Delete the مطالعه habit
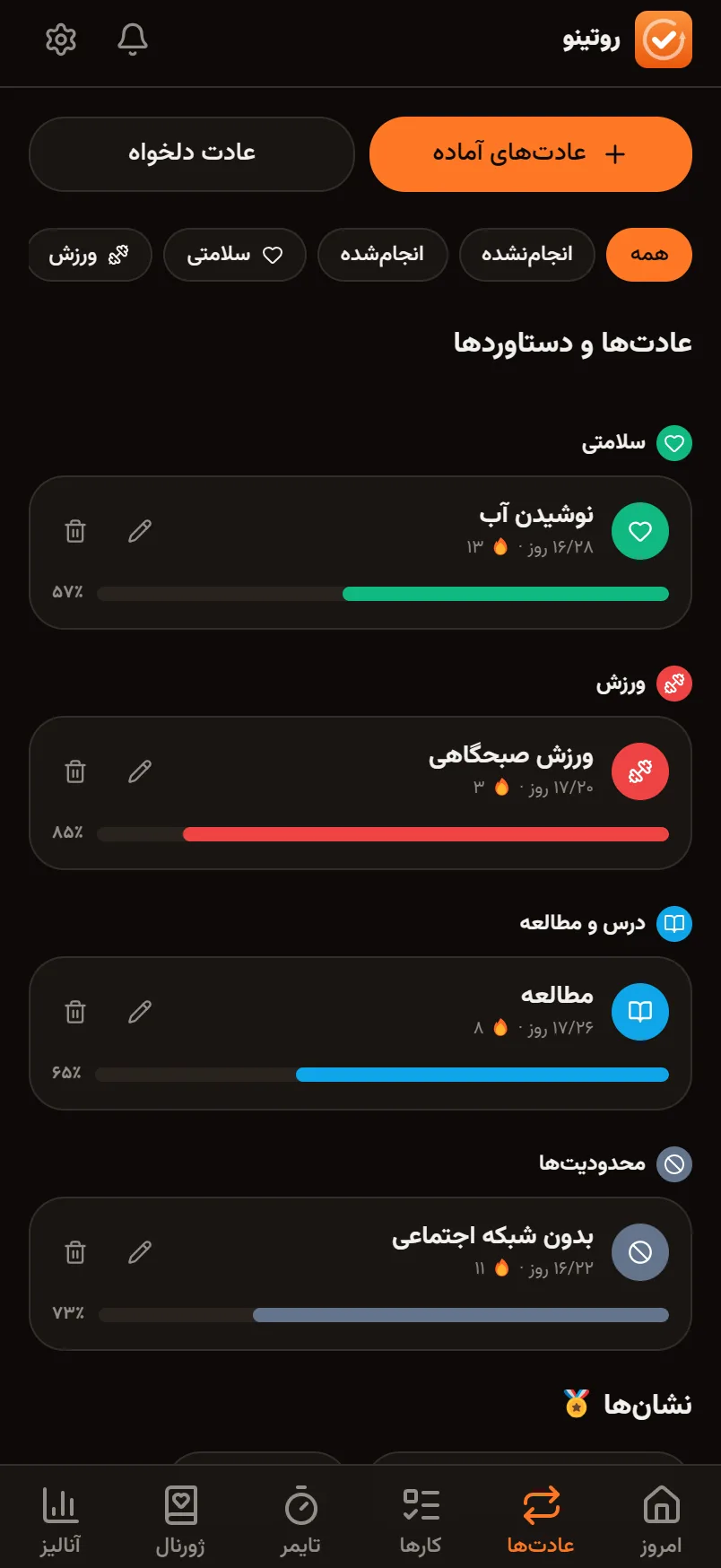The image size is (721, 1568). [x=75, y=1012]
